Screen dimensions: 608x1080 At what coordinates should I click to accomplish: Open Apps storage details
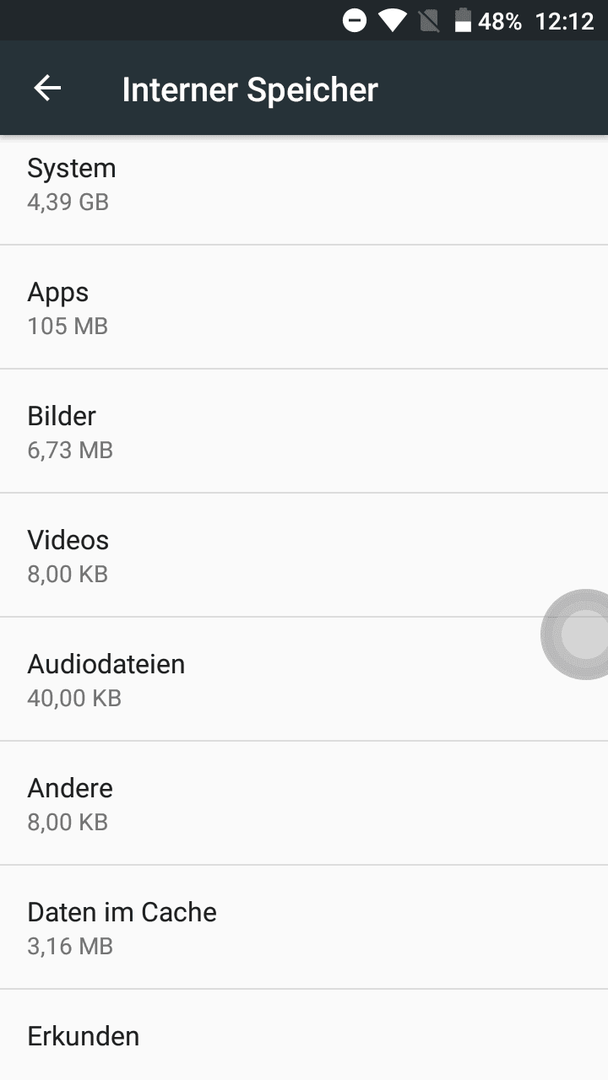click(x=304, y=307)
